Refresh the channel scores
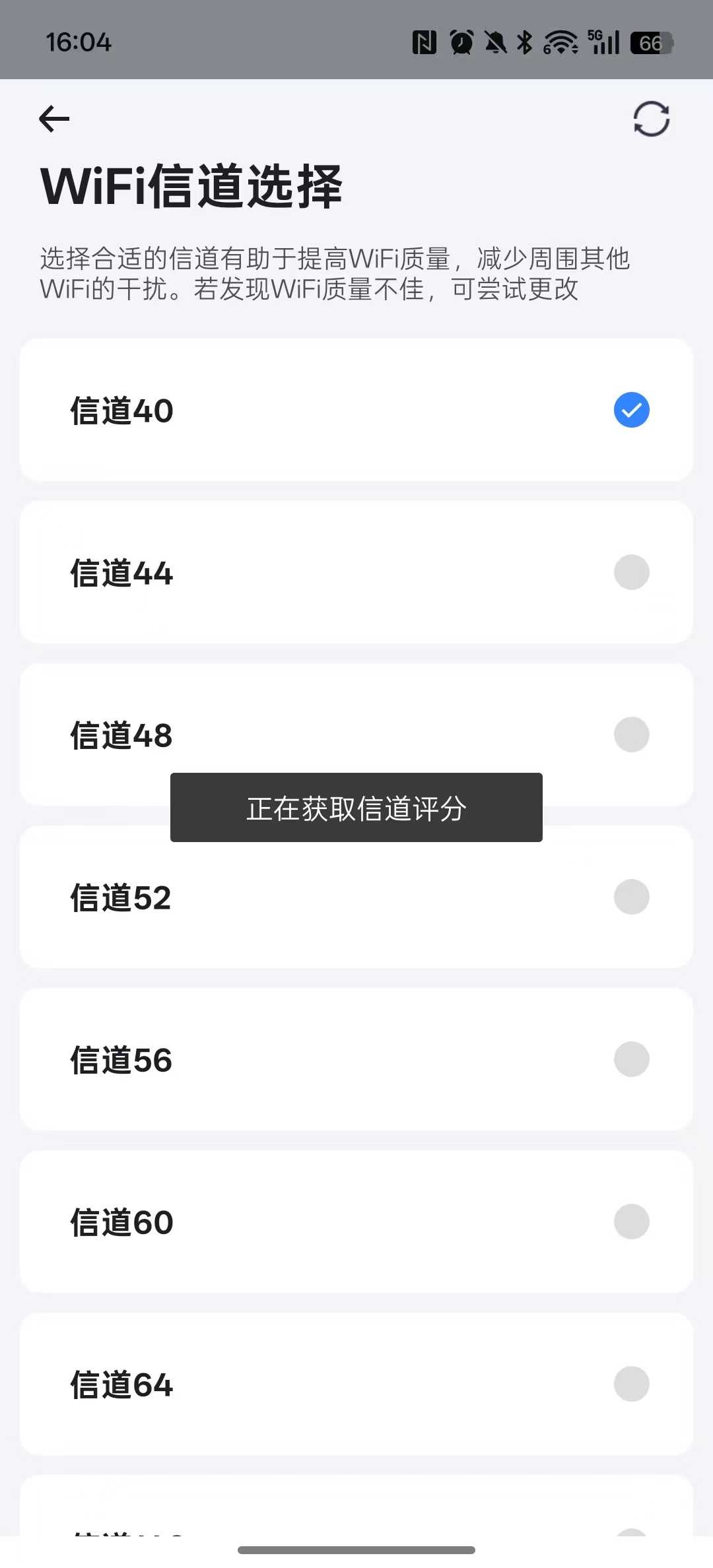Screen dimensions: 713x1568 pyautogui.click(x=651, y=119)
